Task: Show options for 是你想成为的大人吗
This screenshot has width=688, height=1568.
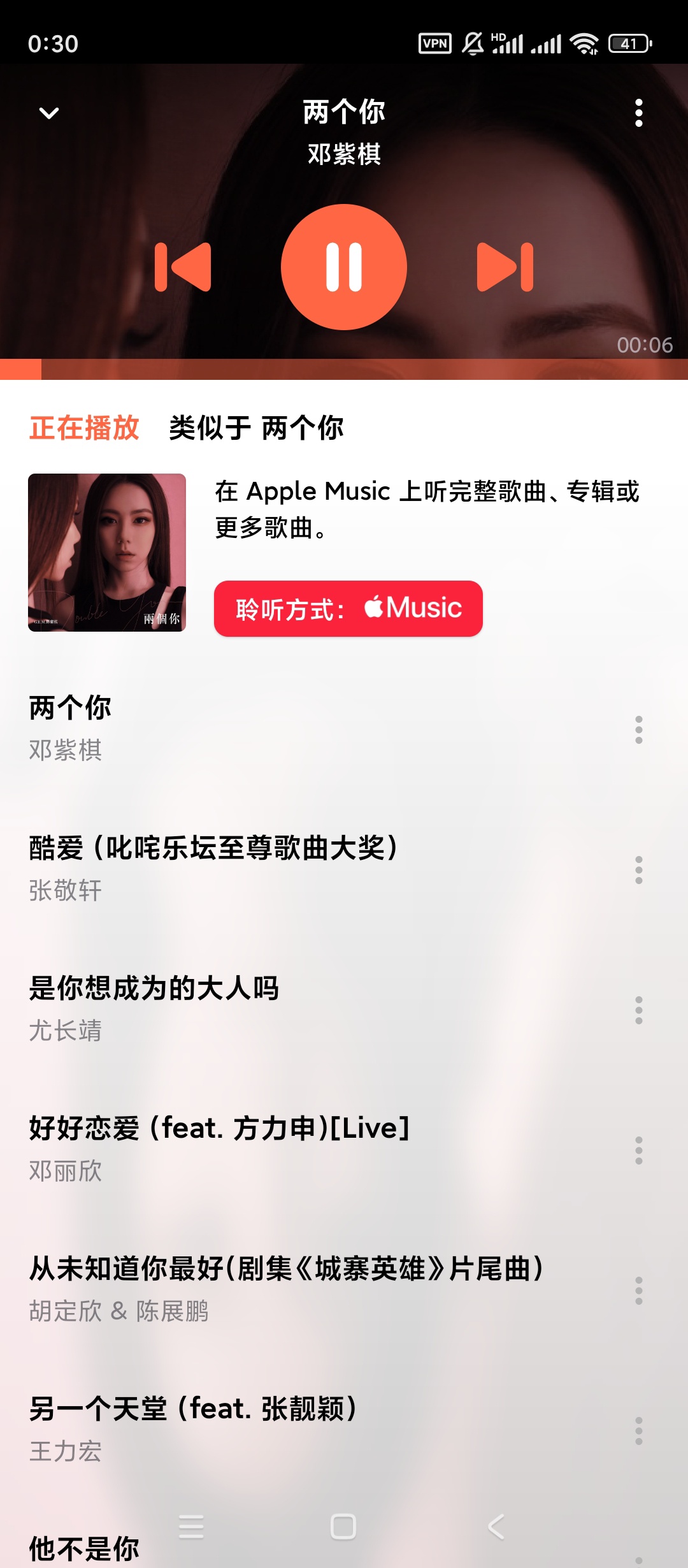Action: [638, 1010]
